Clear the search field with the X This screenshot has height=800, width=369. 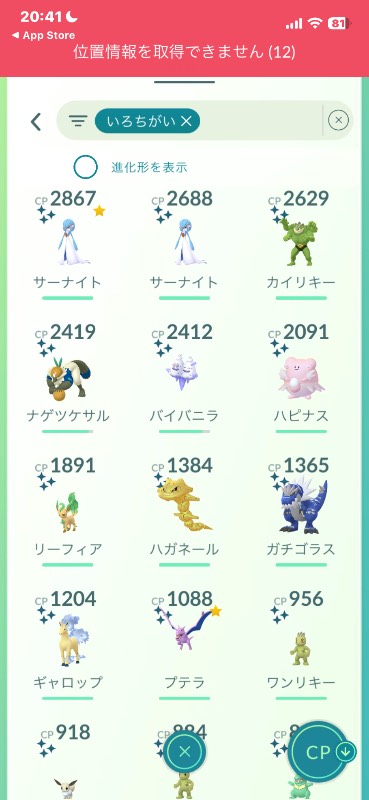coord(338,120)
